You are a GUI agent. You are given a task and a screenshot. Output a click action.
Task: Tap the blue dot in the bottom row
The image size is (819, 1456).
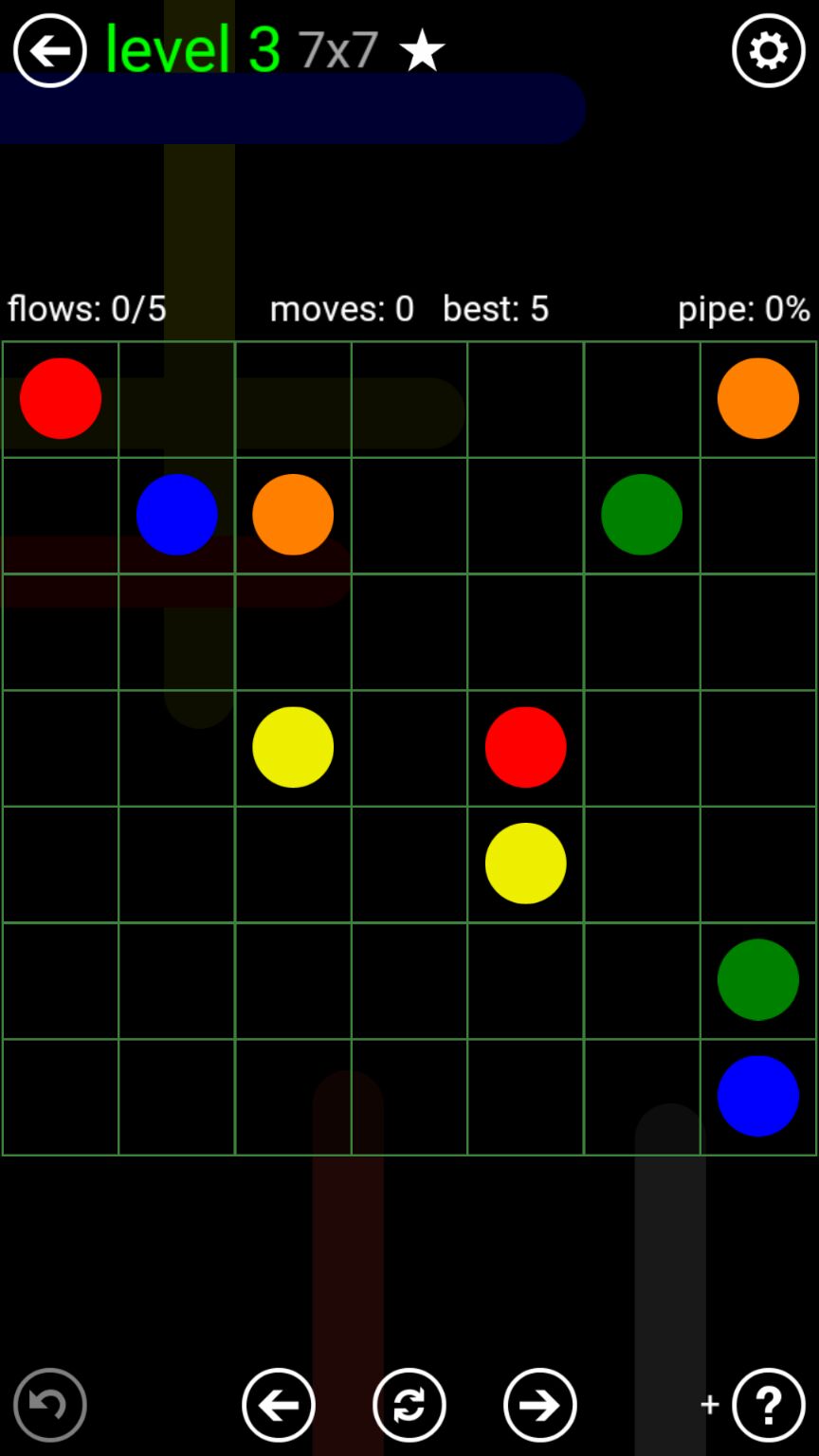coord(757,1096)
